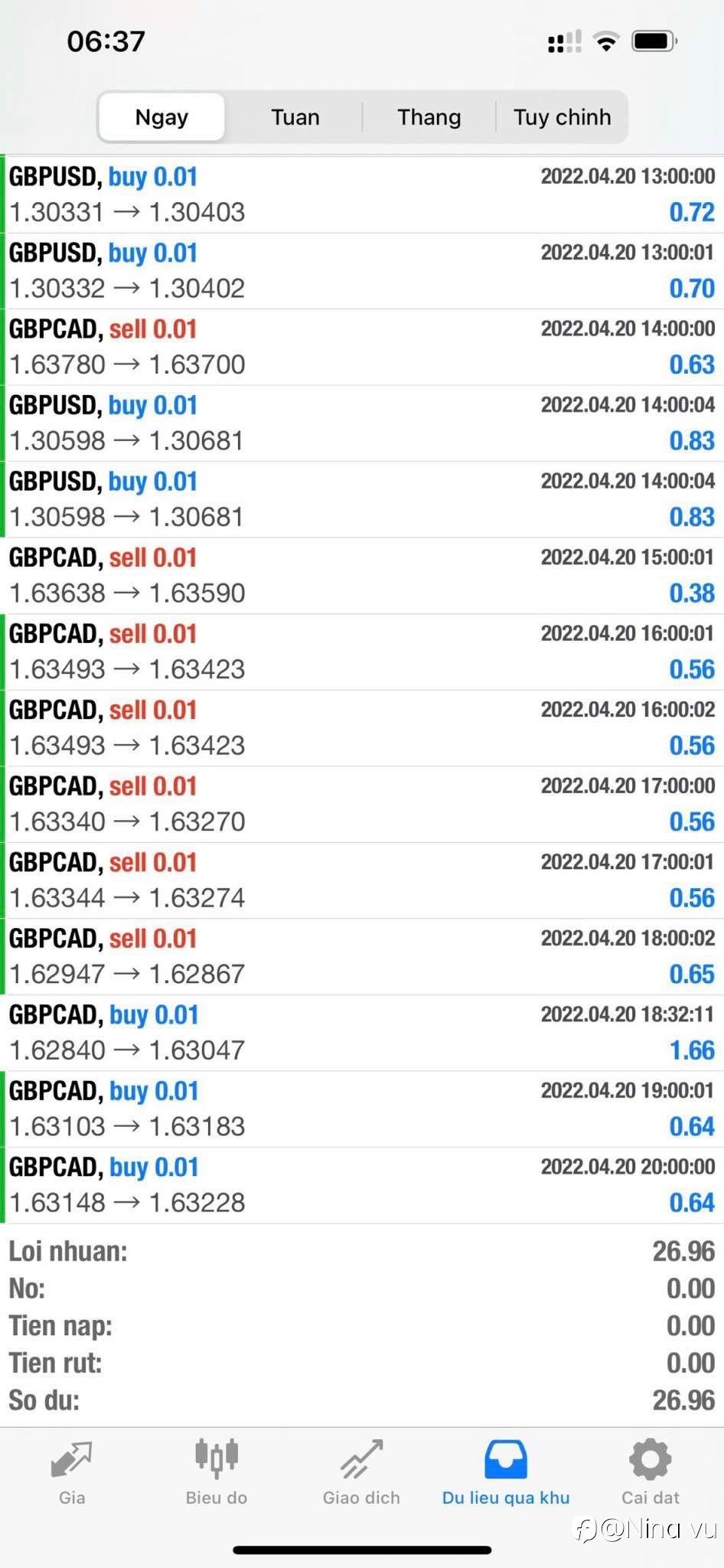Viewport: 724px width, 1568px height.
Task: Open Cai dat settings
Action: coord(651,1472)
